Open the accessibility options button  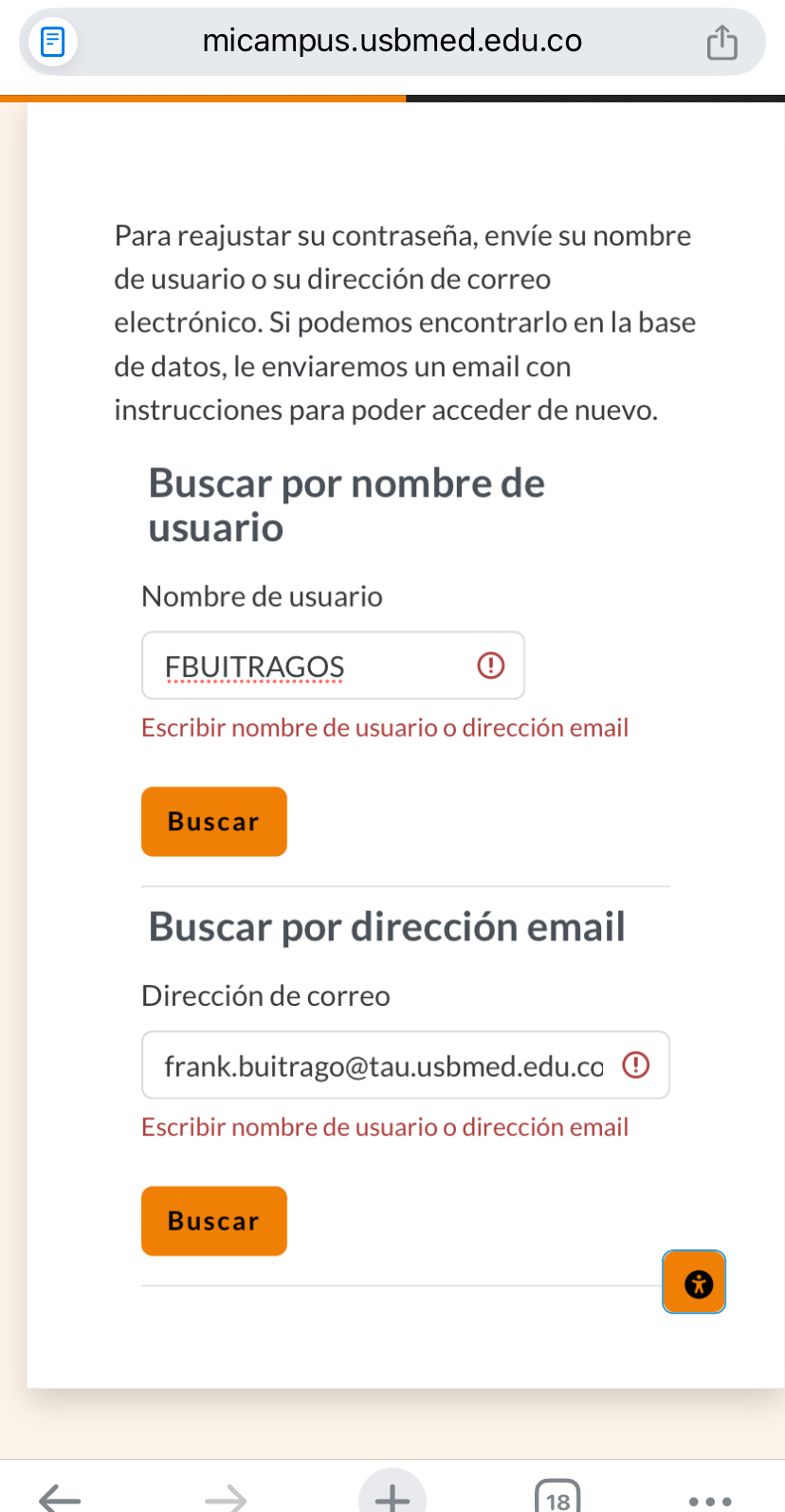click(x=694, y=1283)
